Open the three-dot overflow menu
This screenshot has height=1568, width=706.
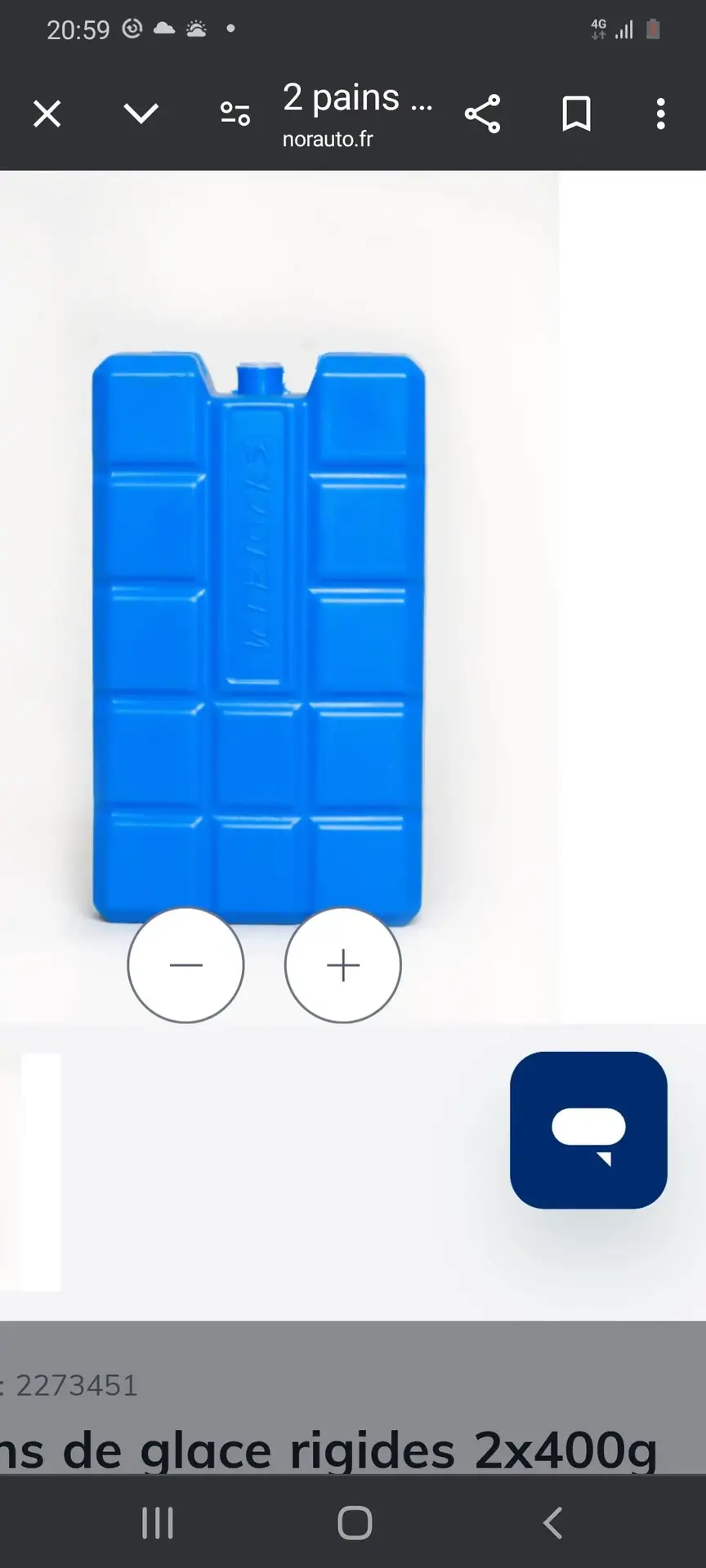[x=661, y=114]
